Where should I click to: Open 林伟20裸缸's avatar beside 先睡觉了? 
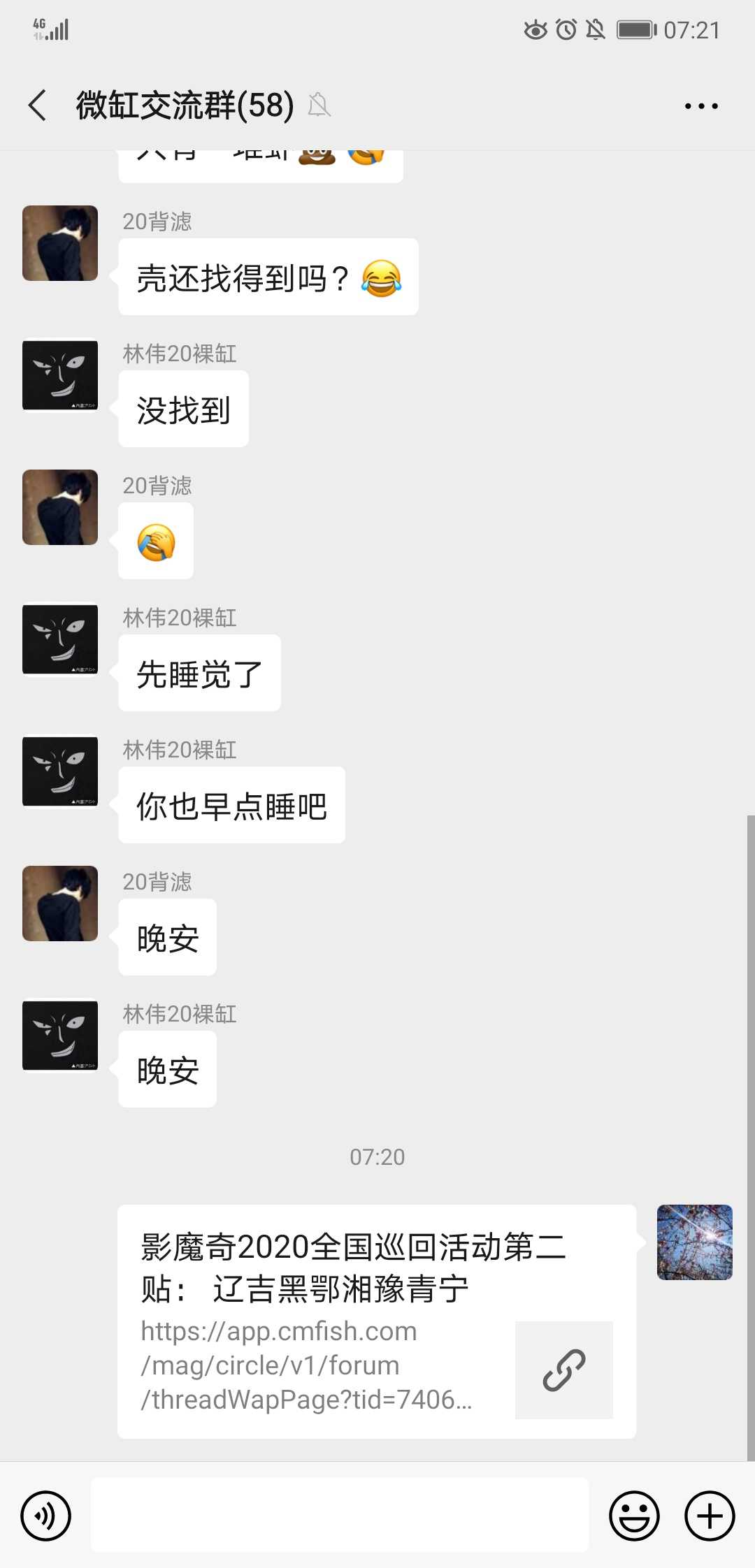[x=60, y=639]
